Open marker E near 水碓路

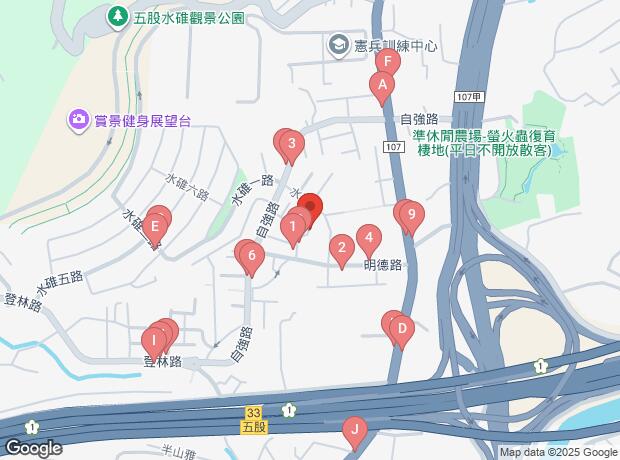pyautogui.click(x=153, y=227)
